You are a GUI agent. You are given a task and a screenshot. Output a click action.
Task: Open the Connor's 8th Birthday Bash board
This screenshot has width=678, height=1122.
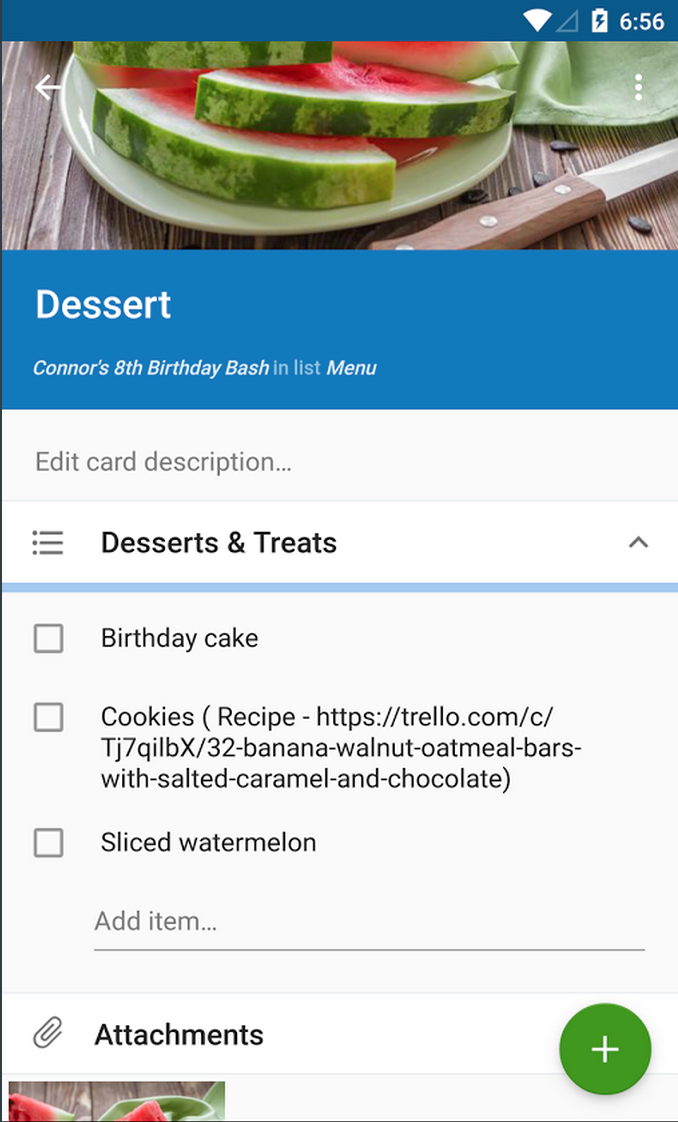[x=150, y=368]
